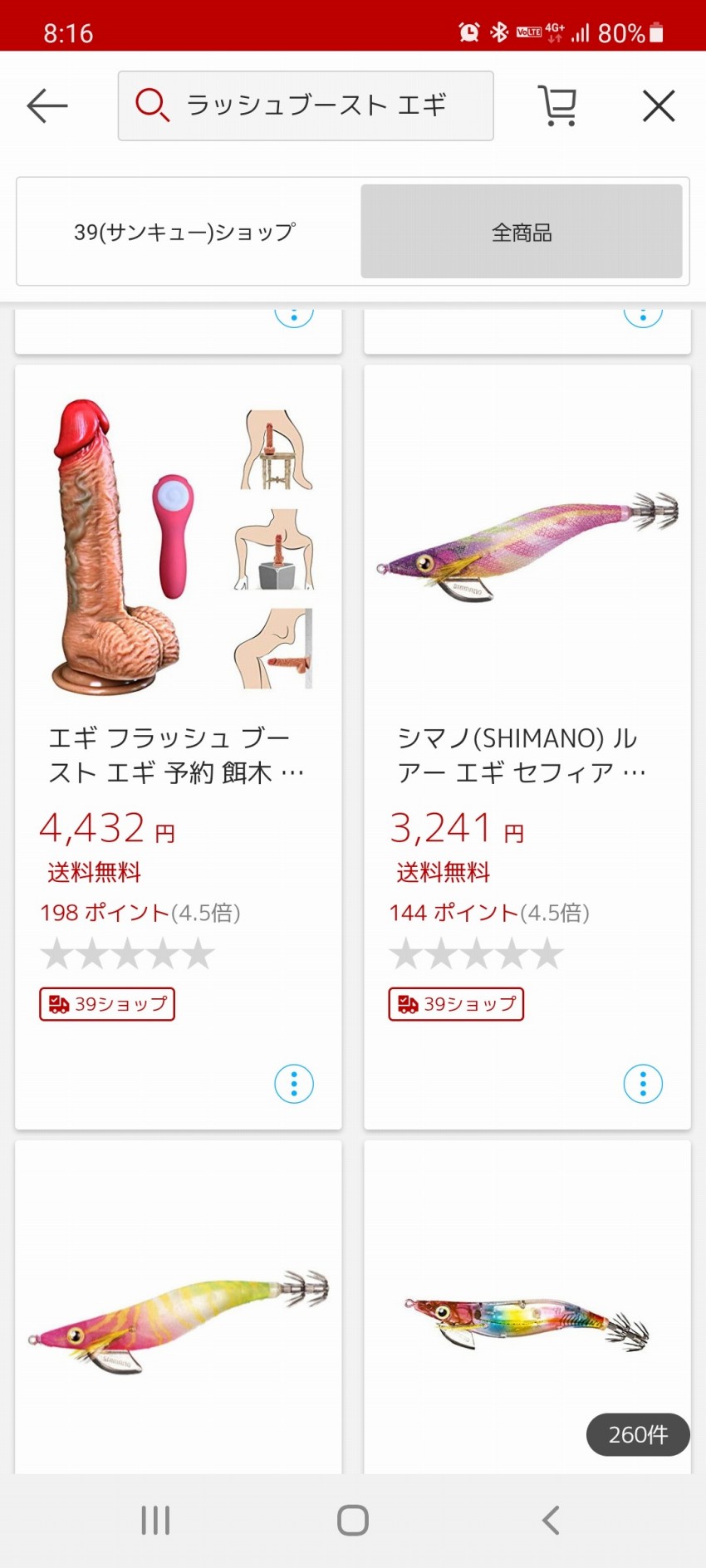Open recent apps from navigation bar

click(155, 1521)
